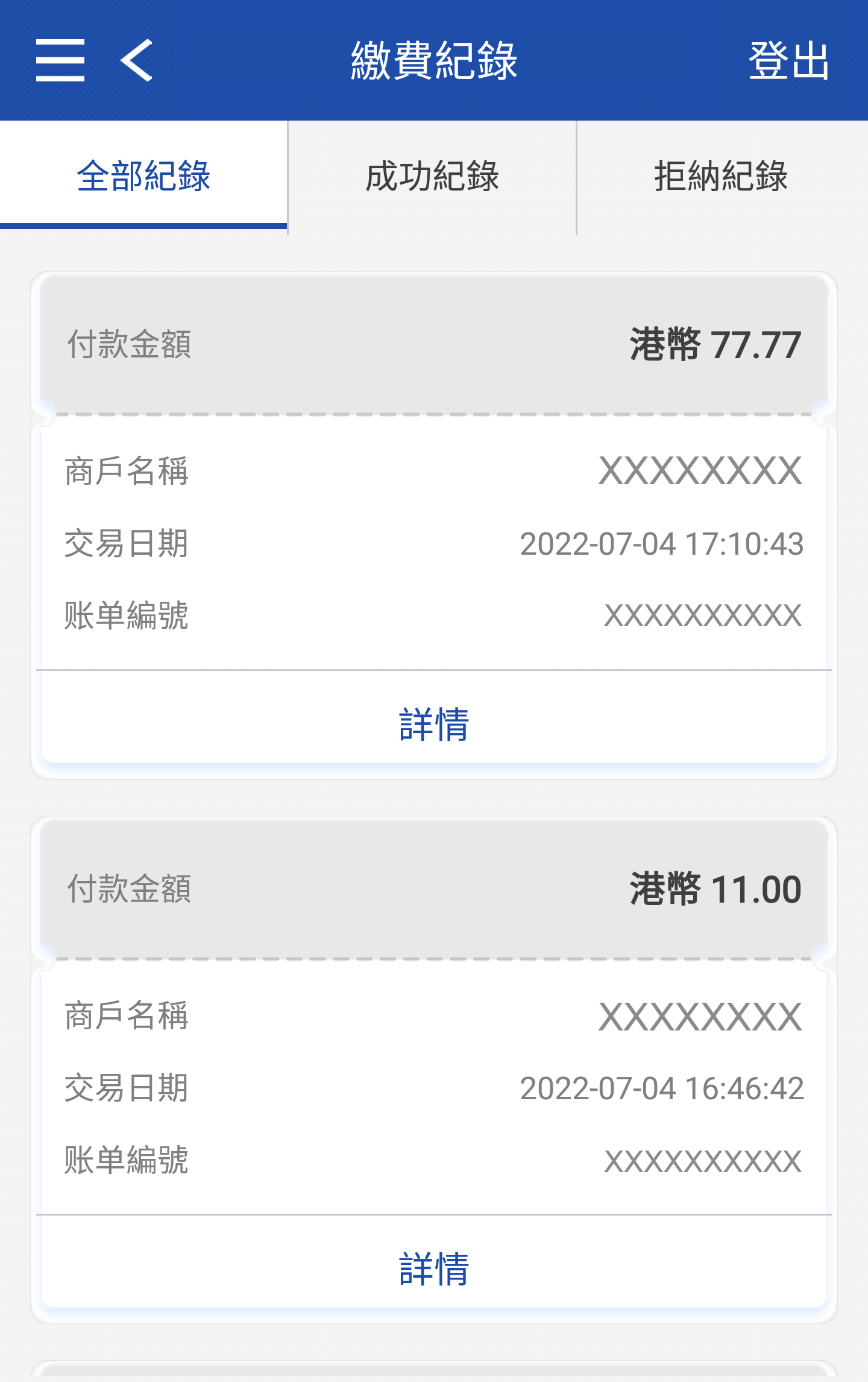This screenshot has height=1382, width=868.
Task: Go back with the arrow icon
Action: click(x=137, y=60)
